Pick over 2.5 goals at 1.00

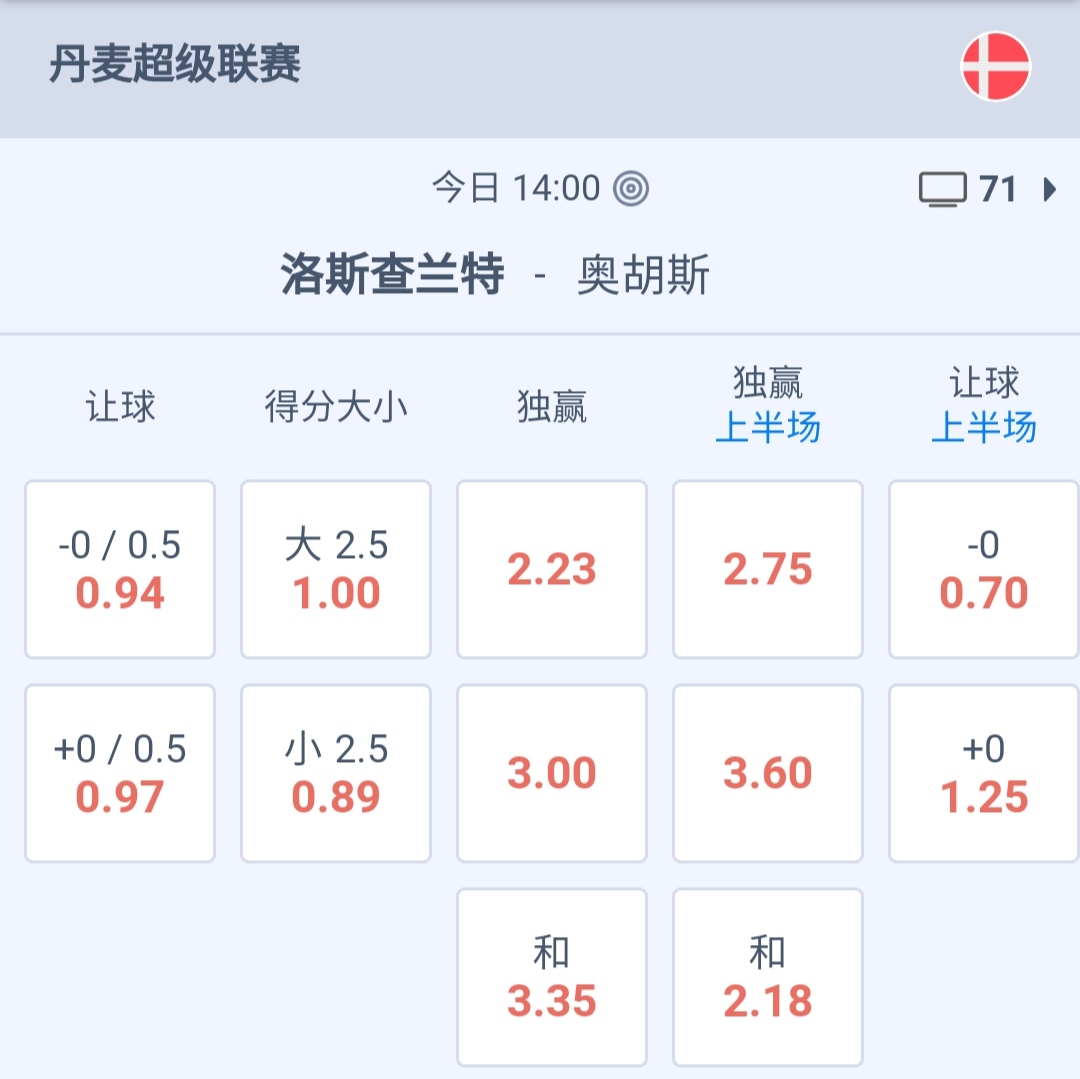(336, 570)
